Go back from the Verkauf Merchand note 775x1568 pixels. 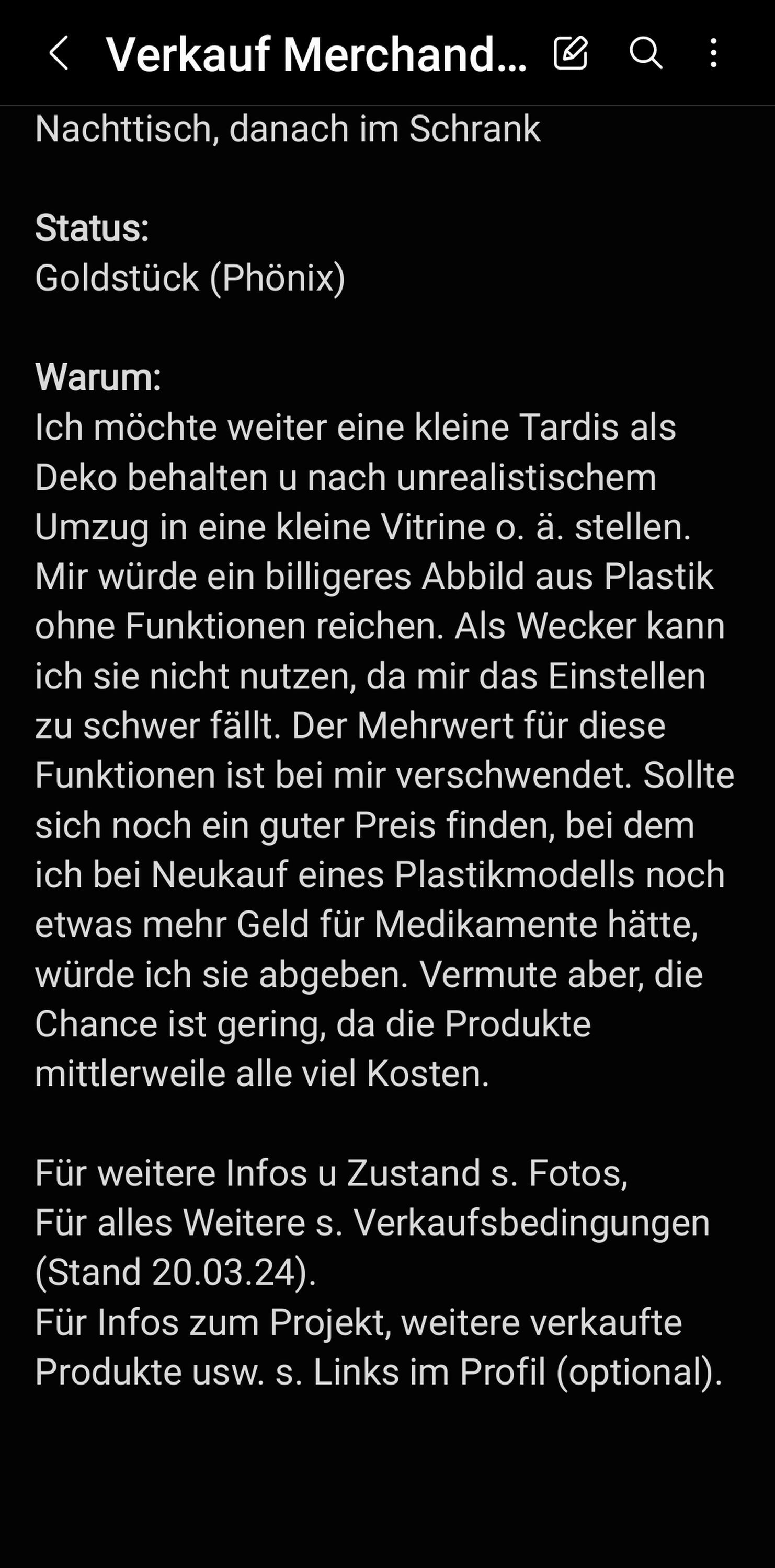click(59, 53)
